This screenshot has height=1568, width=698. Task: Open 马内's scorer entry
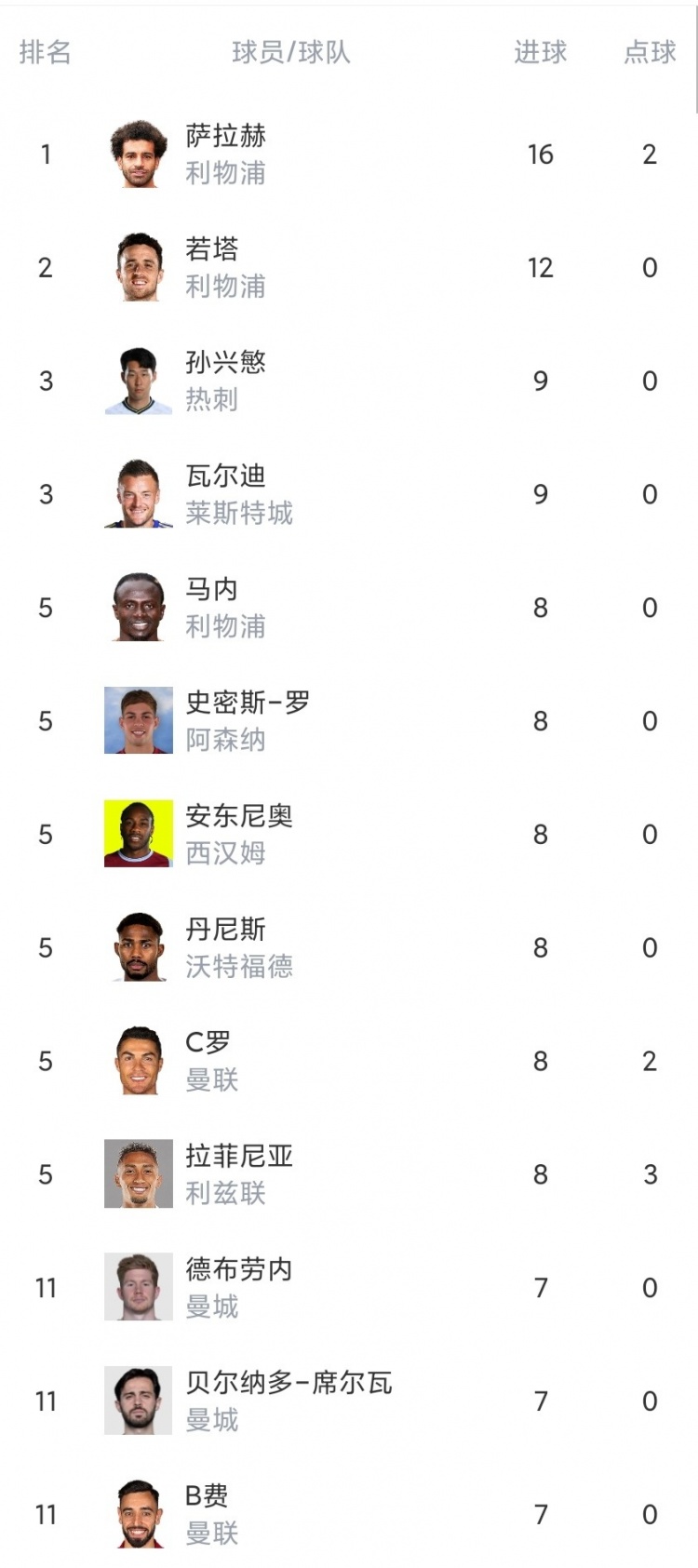pos(349,608)
